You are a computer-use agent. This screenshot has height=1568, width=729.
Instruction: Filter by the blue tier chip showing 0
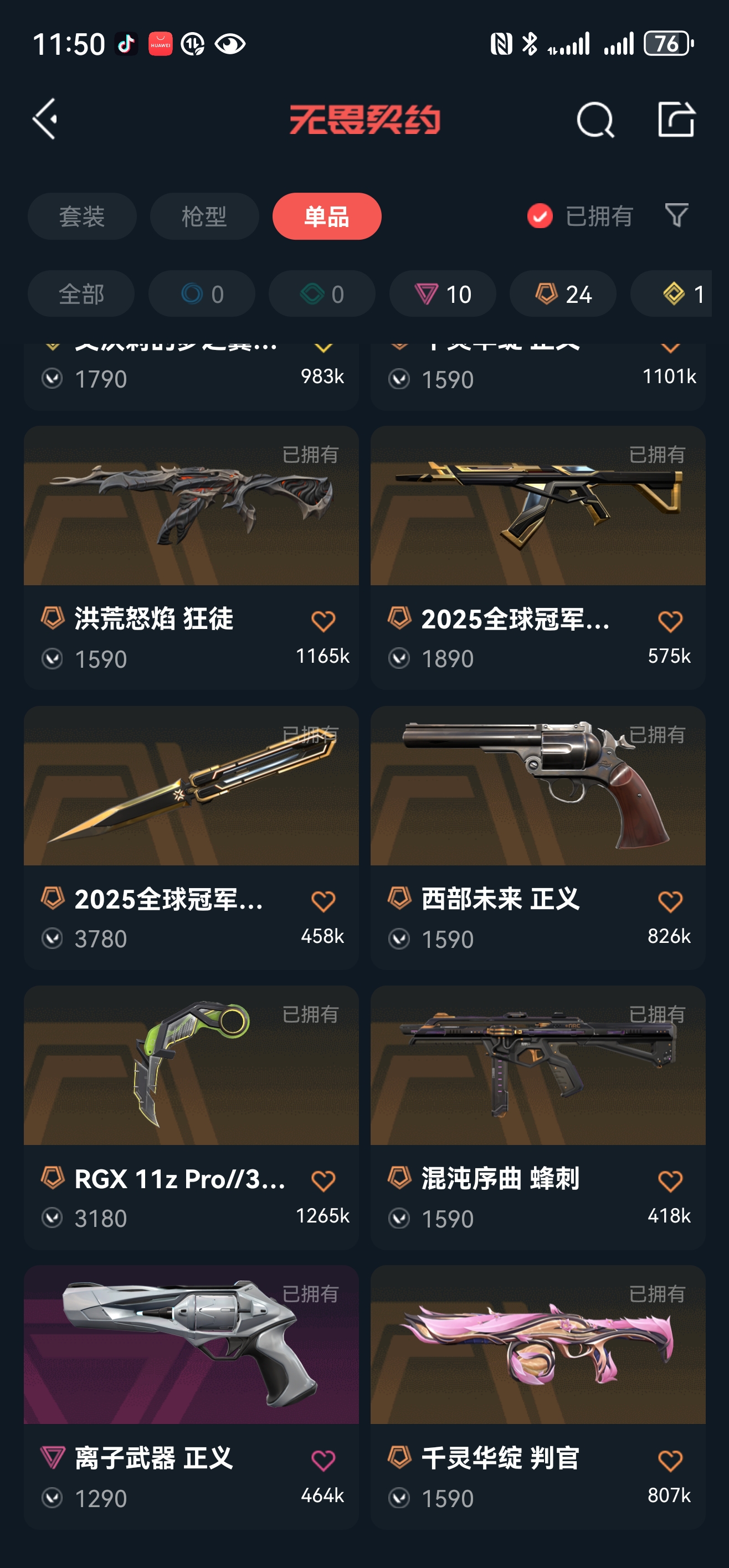tap(202, 294)
